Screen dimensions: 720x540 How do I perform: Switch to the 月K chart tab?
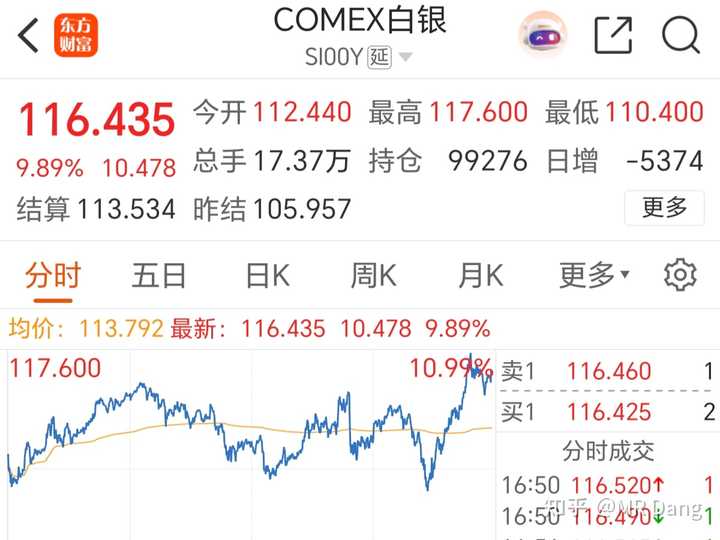tap(481, 275)
